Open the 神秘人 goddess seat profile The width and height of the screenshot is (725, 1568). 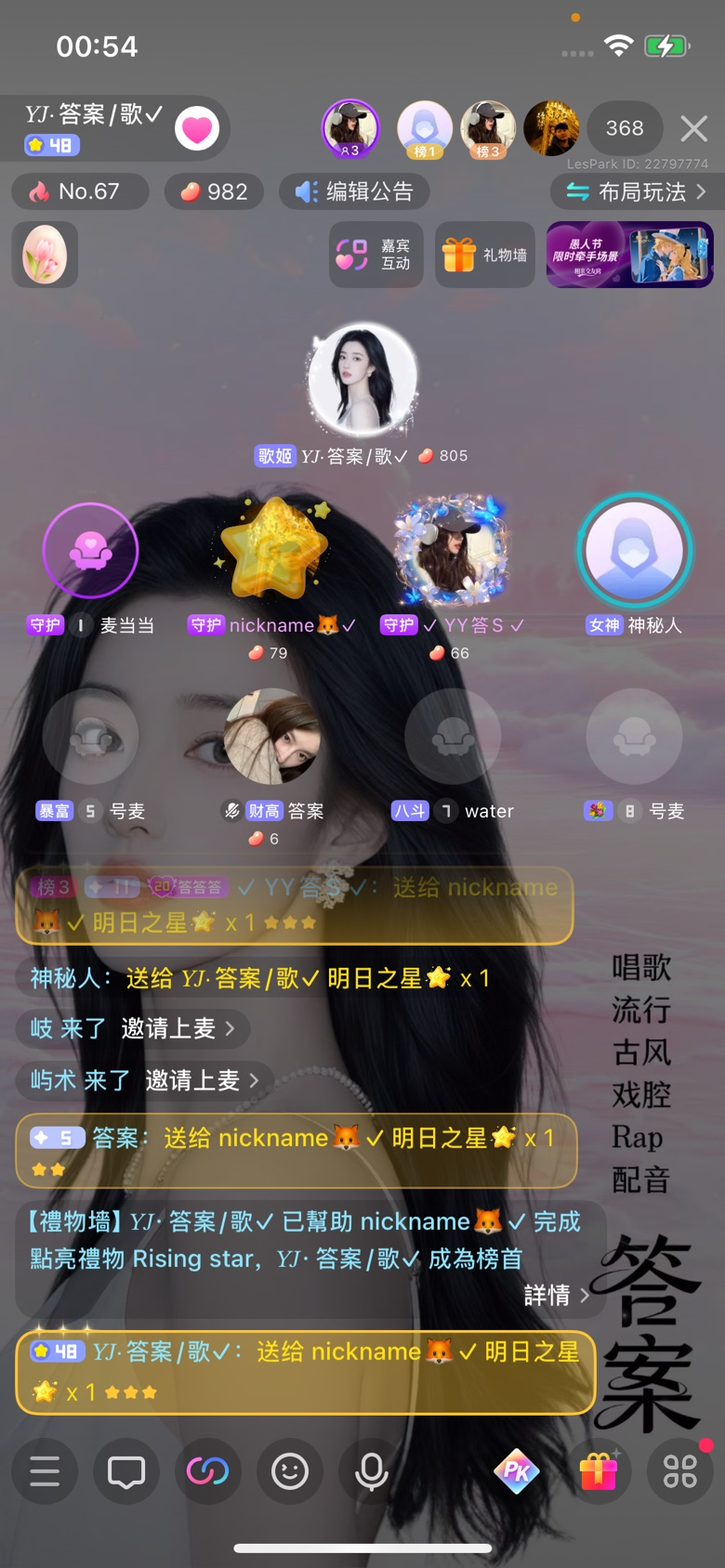635,551
